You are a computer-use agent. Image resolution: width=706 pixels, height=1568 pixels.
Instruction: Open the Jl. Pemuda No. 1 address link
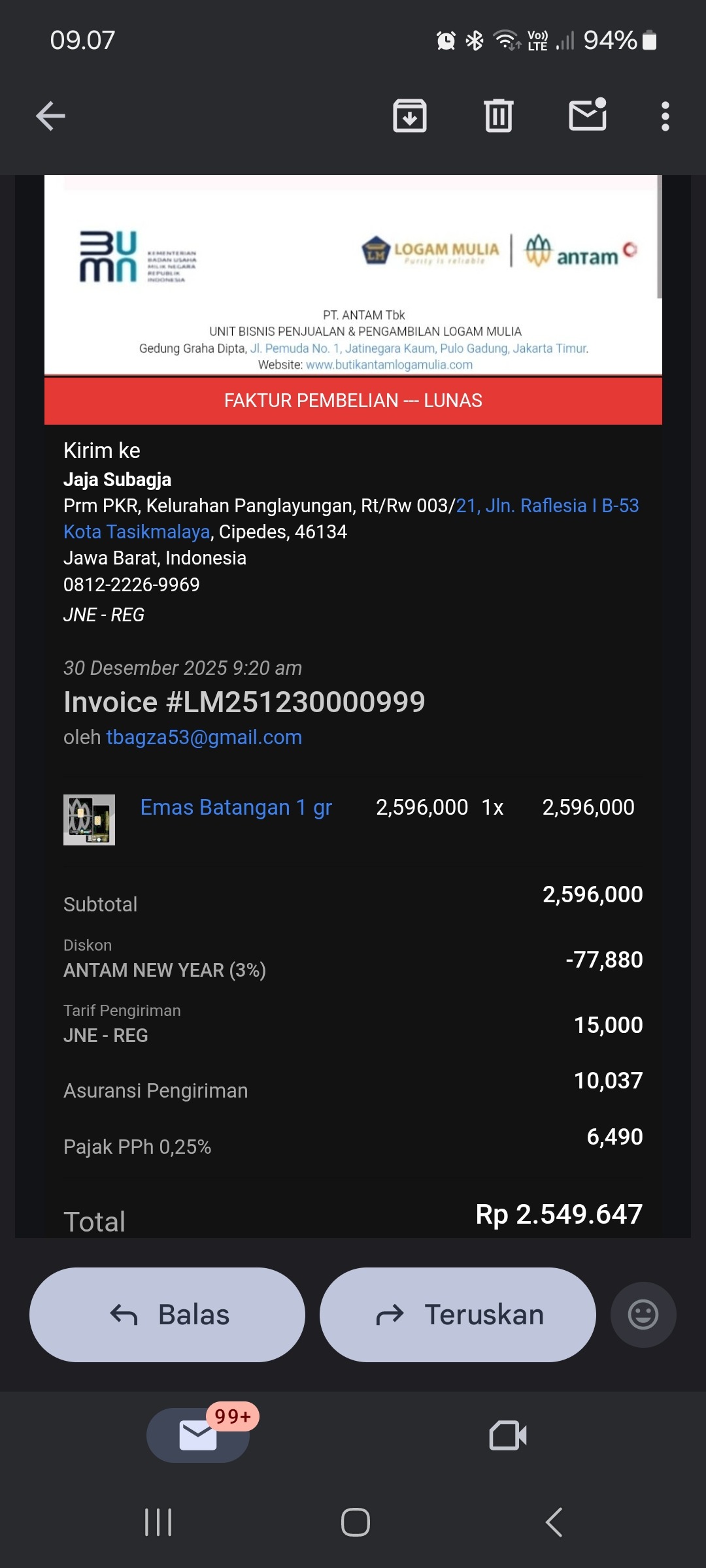pyautogui.click(x=418, y=348)
